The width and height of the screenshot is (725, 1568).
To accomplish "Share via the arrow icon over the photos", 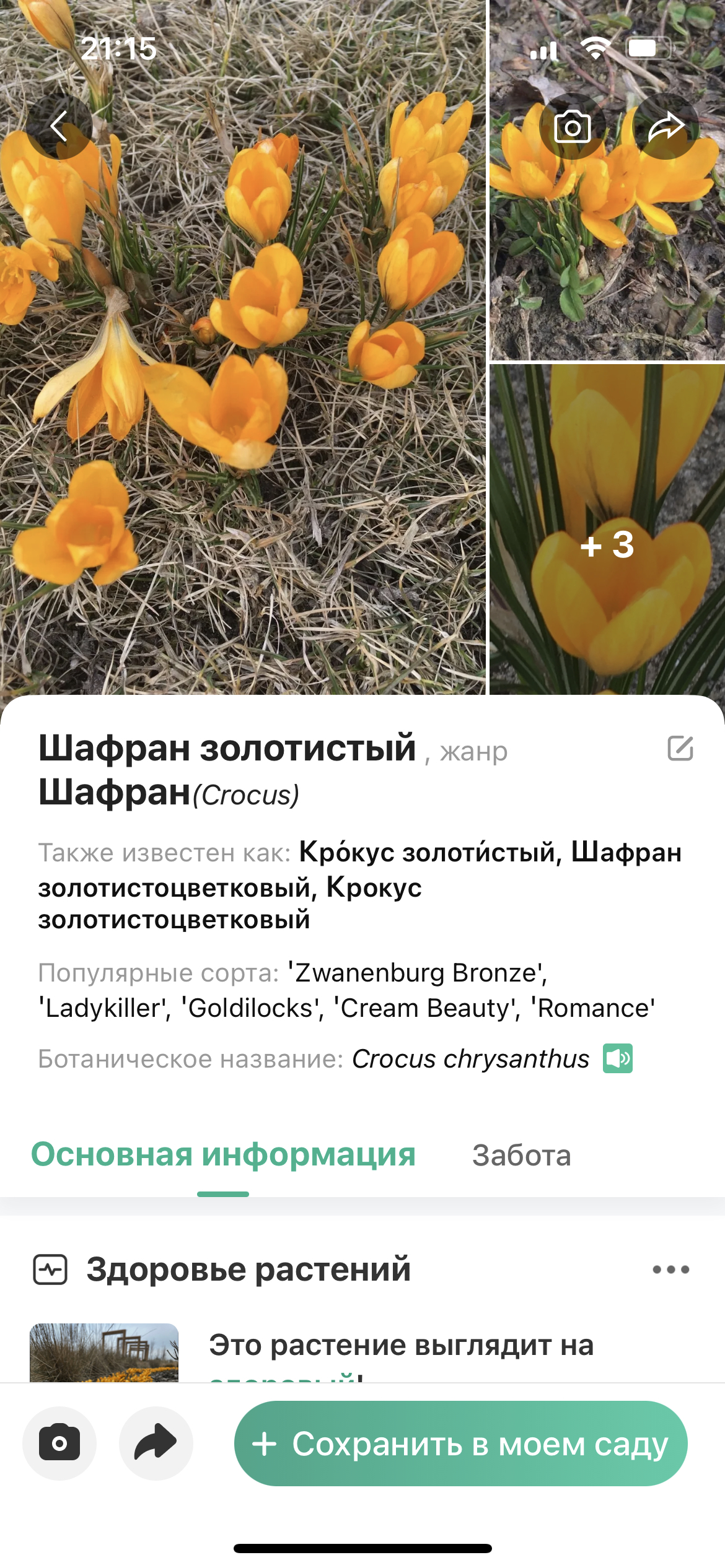I will [x=666, y=127].
